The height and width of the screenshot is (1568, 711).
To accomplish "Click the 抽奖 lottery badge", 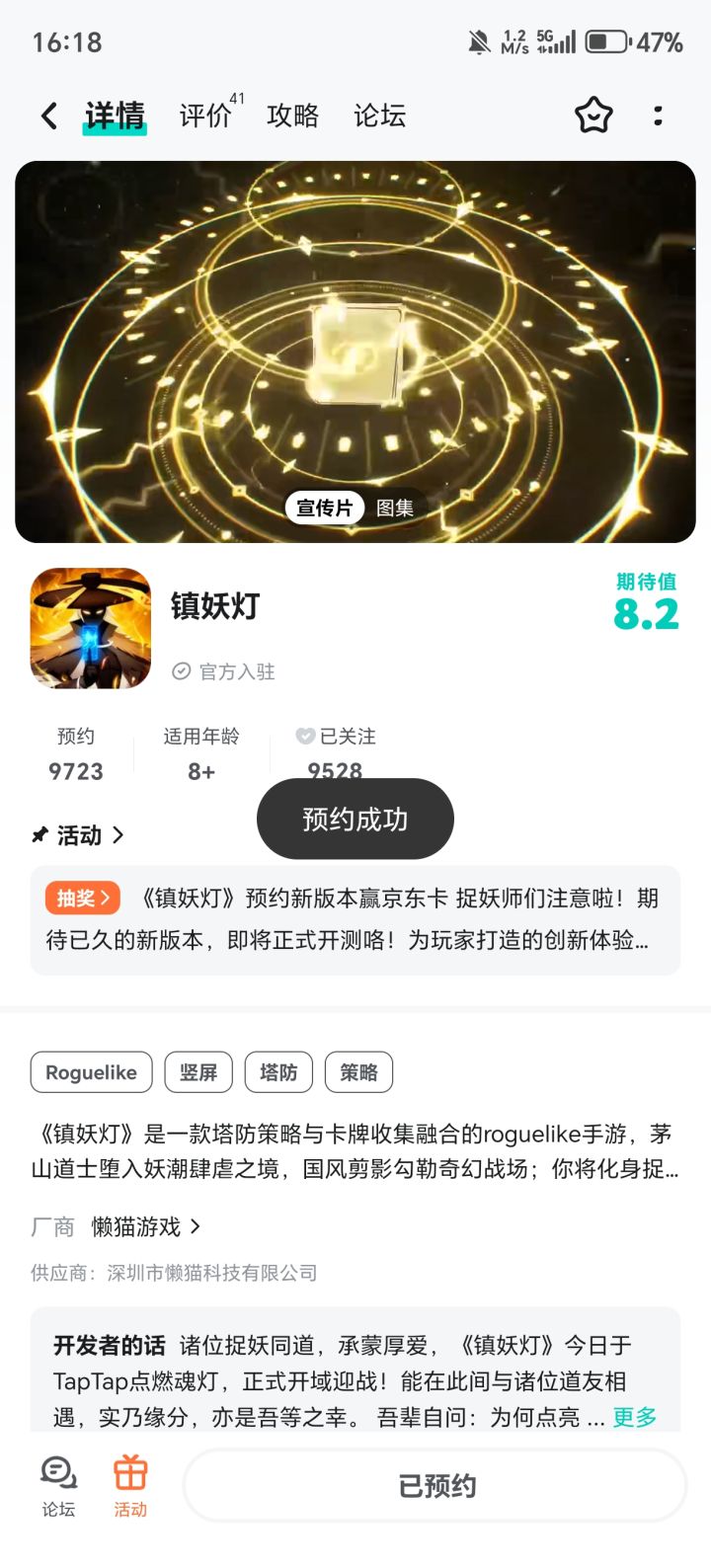I will (x=82, y=899).
